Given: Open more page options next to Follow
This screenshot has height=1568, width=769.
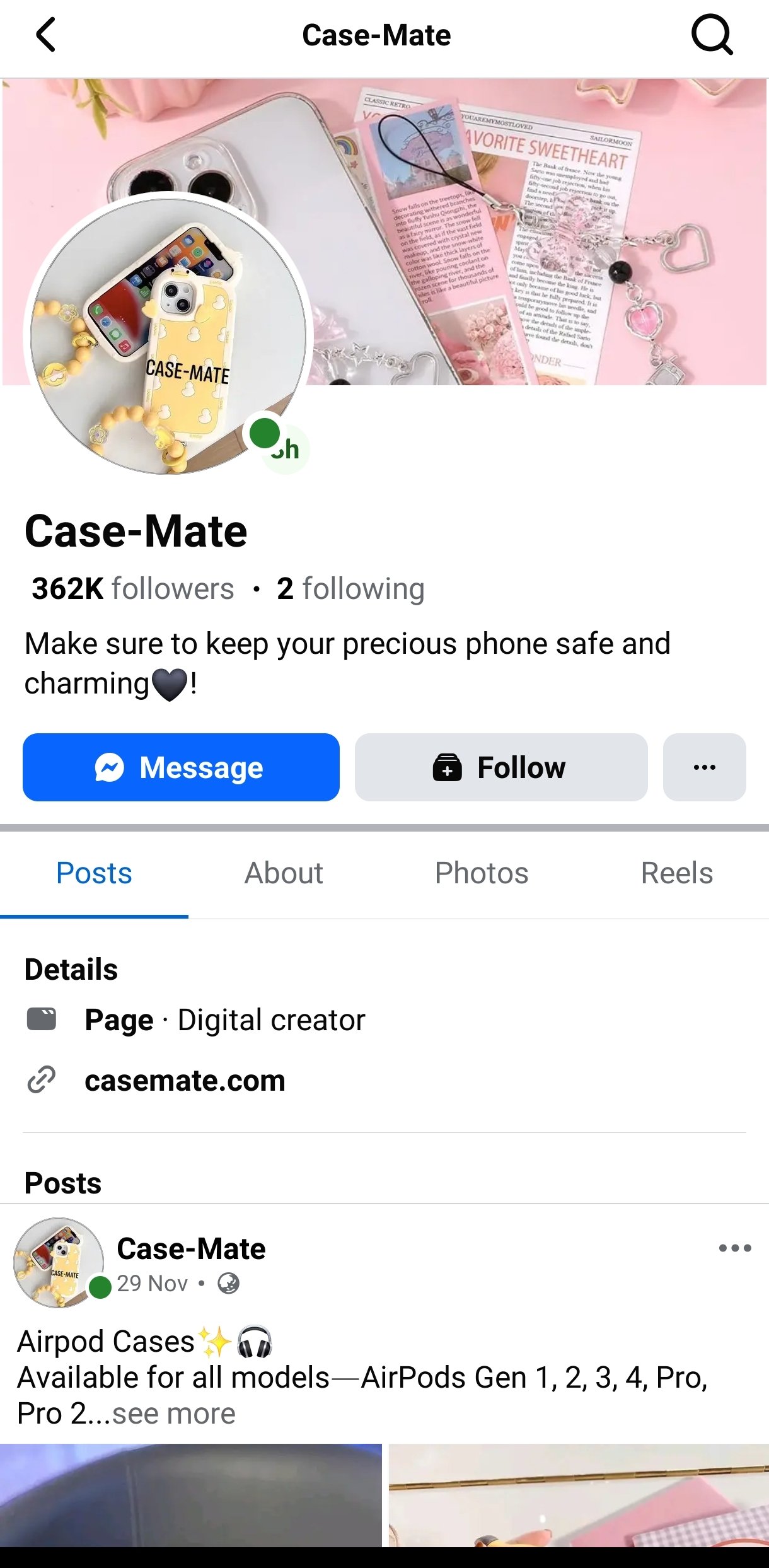Looking at the screenshot, I should 704,767.
